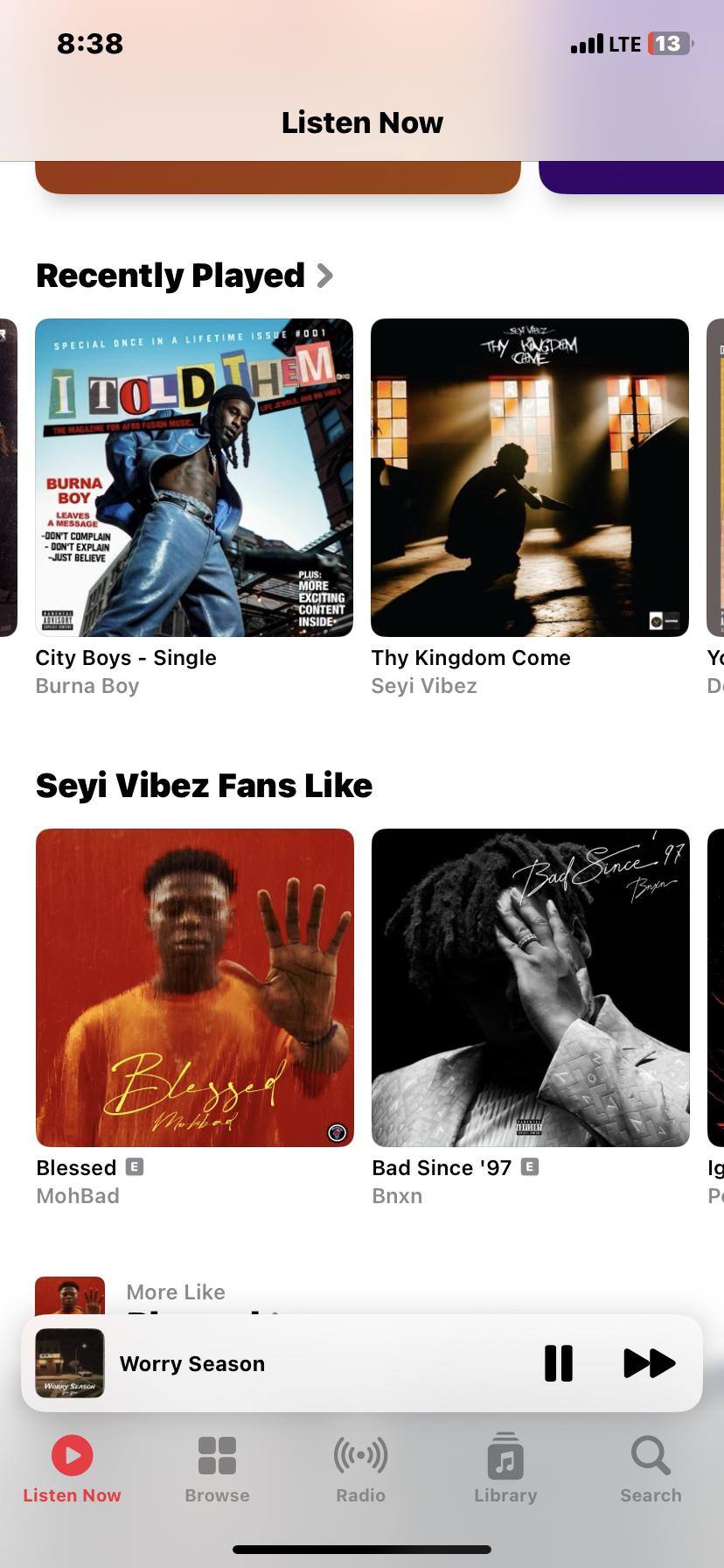
Task: Skip forward to the next track
Action: [649, 1363]
